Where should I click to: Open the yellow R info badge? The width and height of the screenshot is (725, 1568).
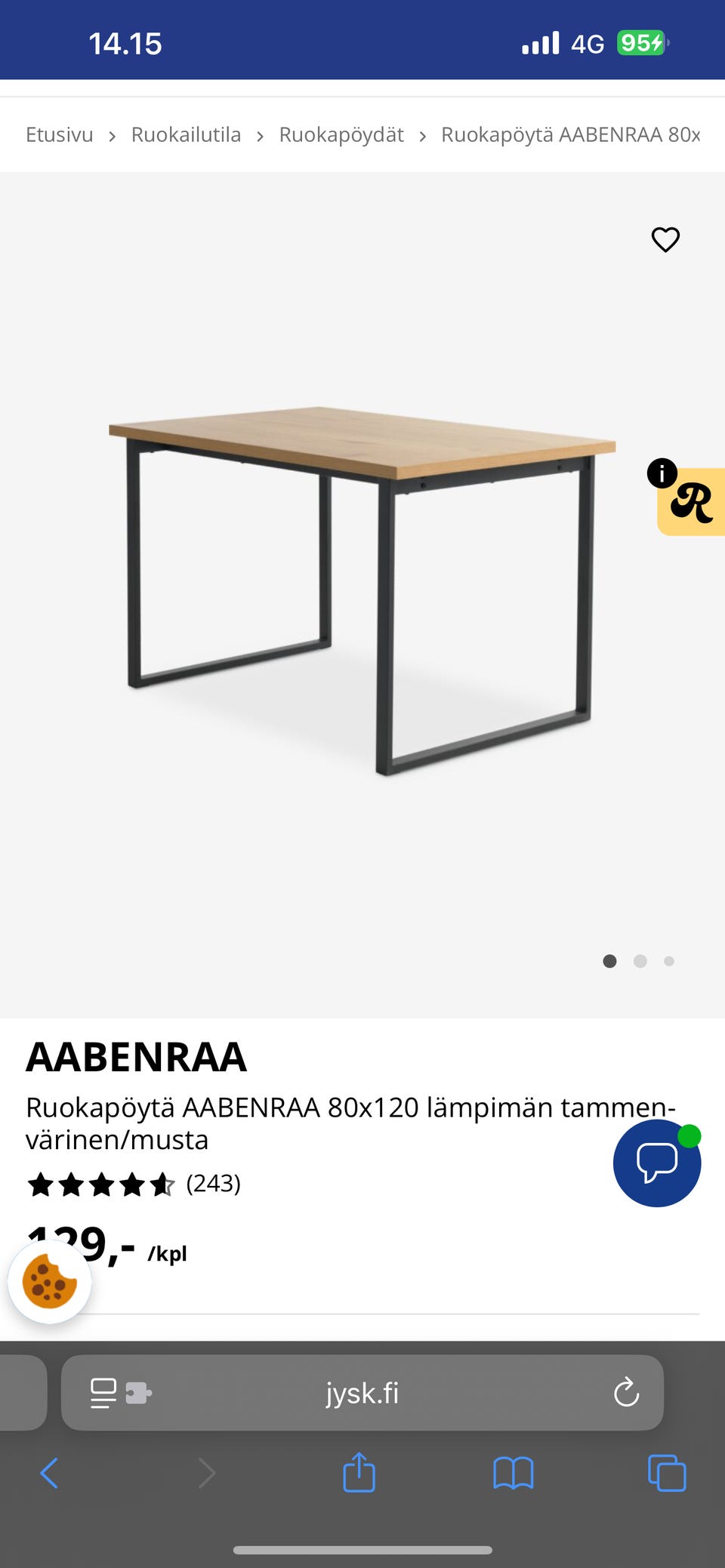click(x=691, y=501)
